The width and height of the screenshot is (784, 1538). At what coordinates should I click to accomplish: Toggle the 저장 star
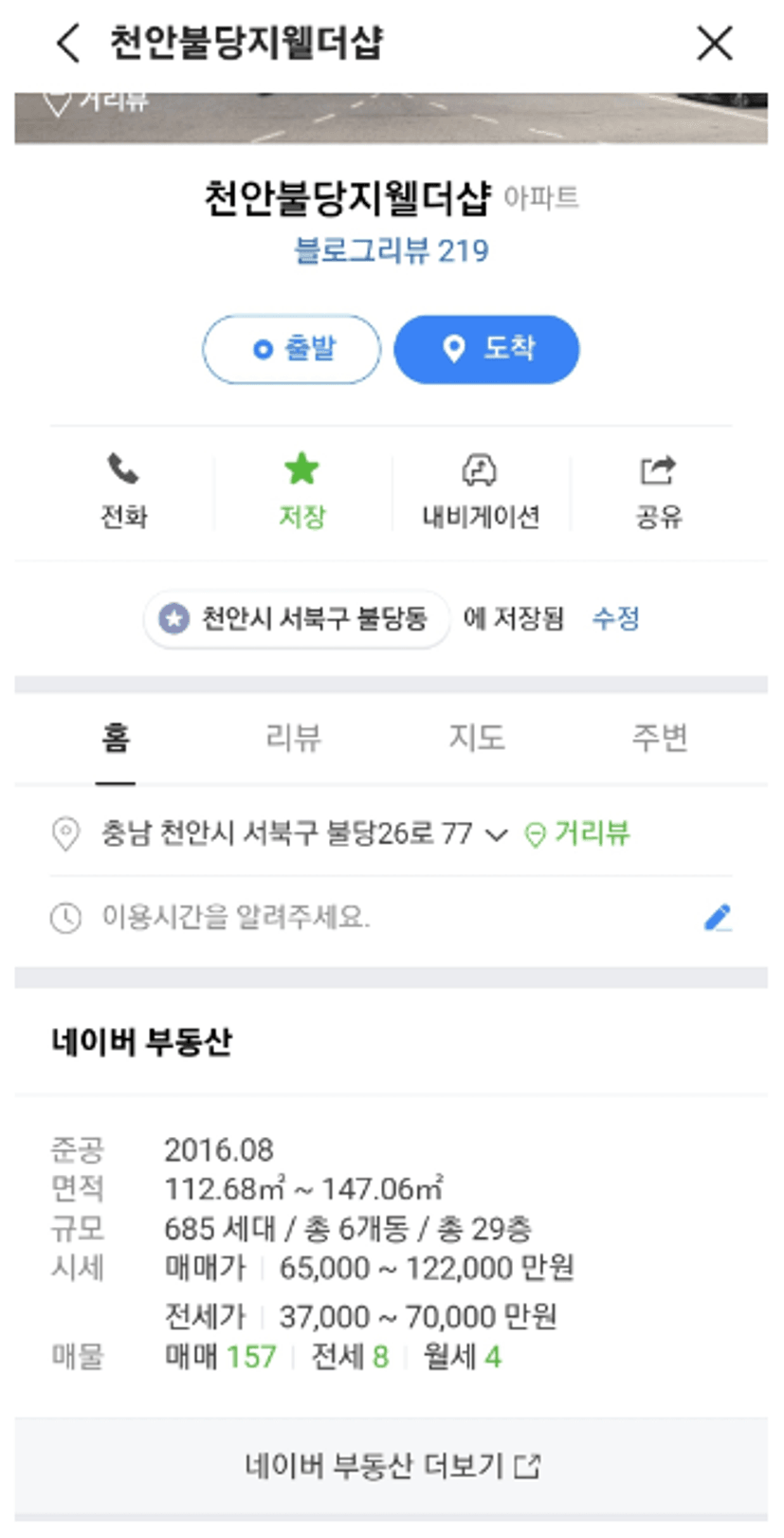tap(301, 491)
